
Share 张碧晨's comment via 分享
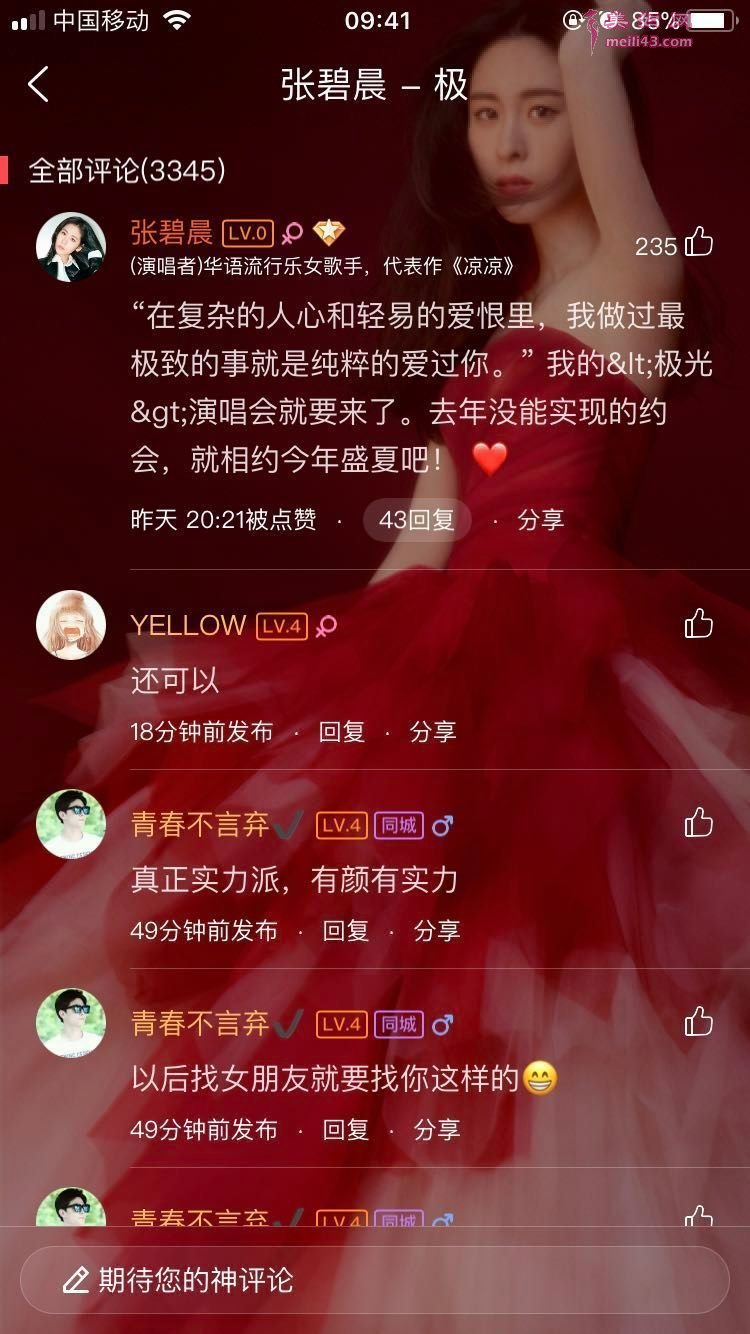[540, 520]
